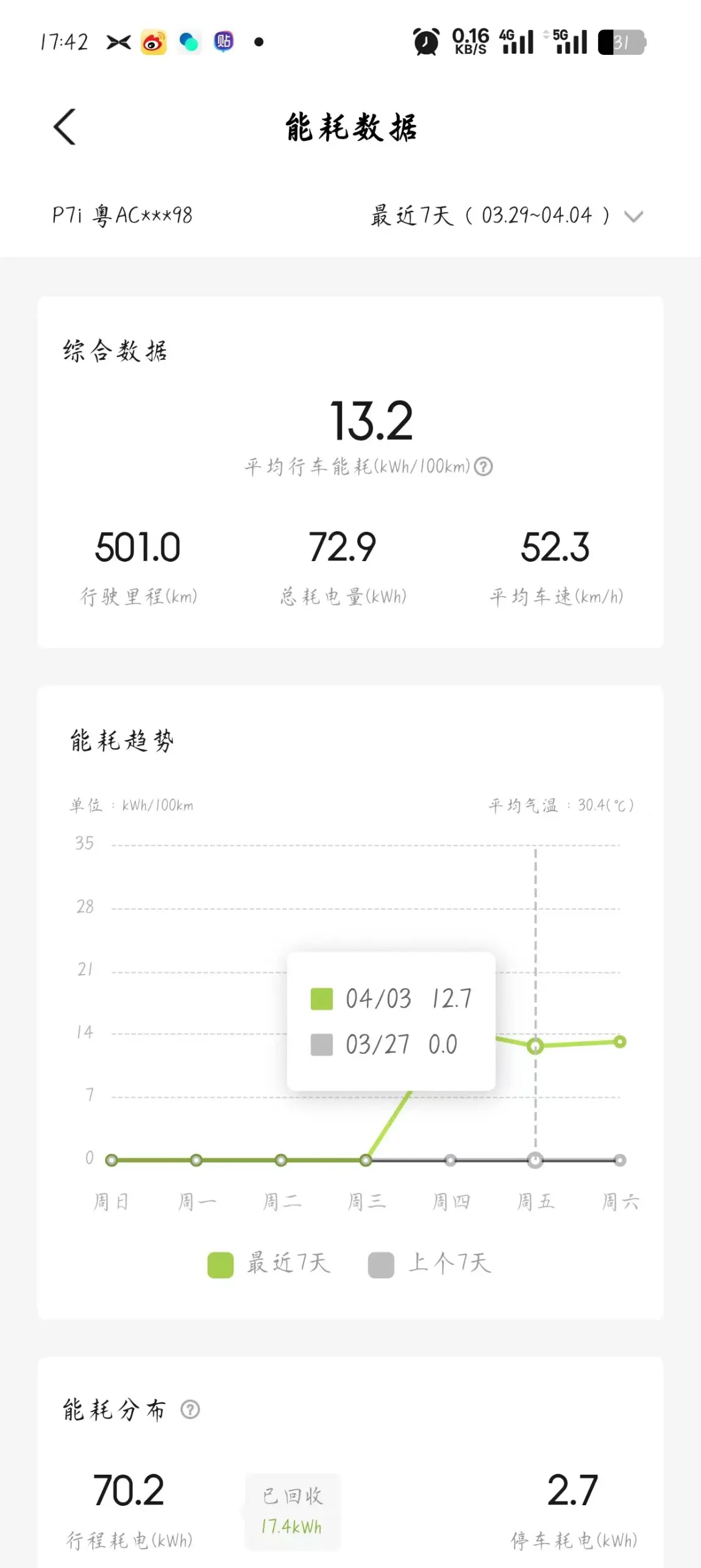Select the 周六 green data point

[x=620, y=1042]
